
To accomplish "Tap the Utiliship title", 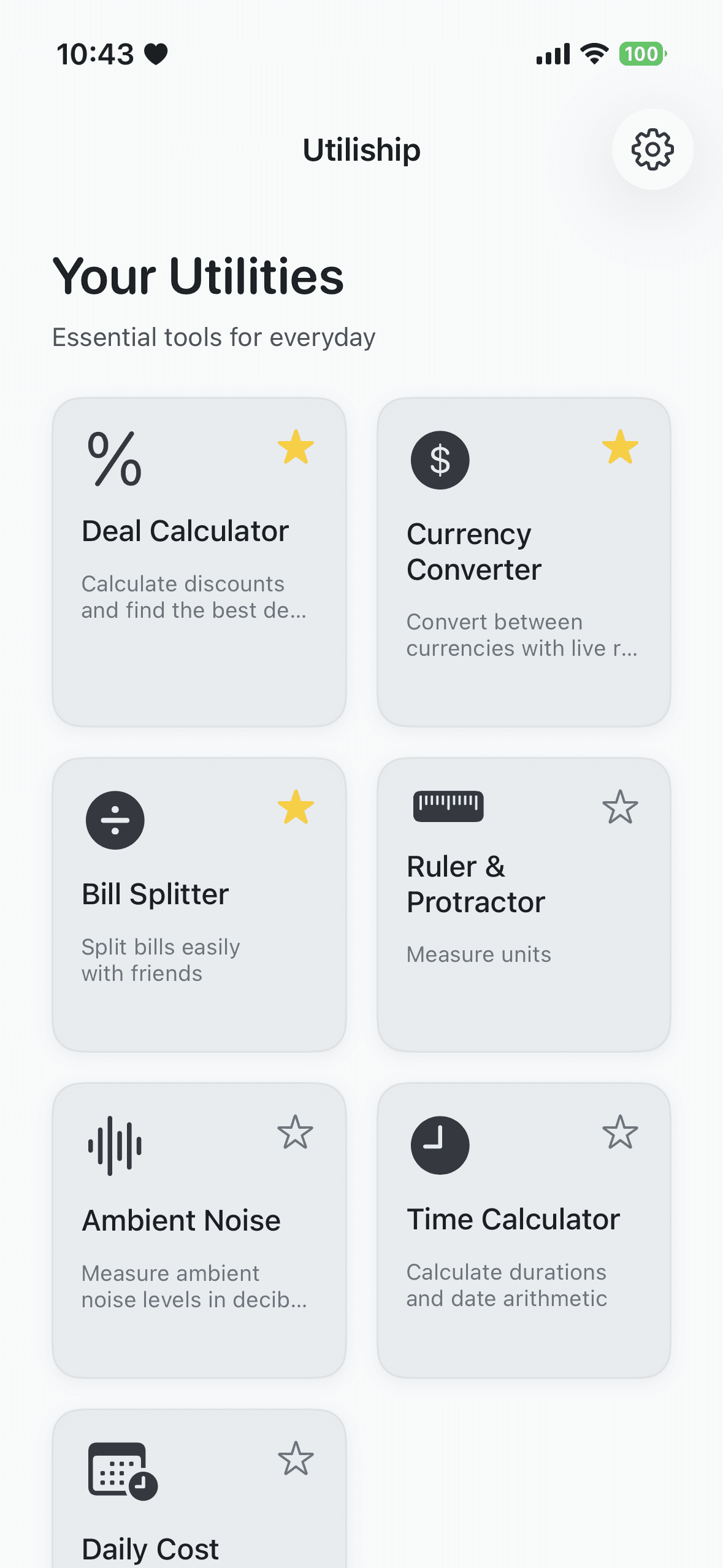I will (x=361, y=149).
